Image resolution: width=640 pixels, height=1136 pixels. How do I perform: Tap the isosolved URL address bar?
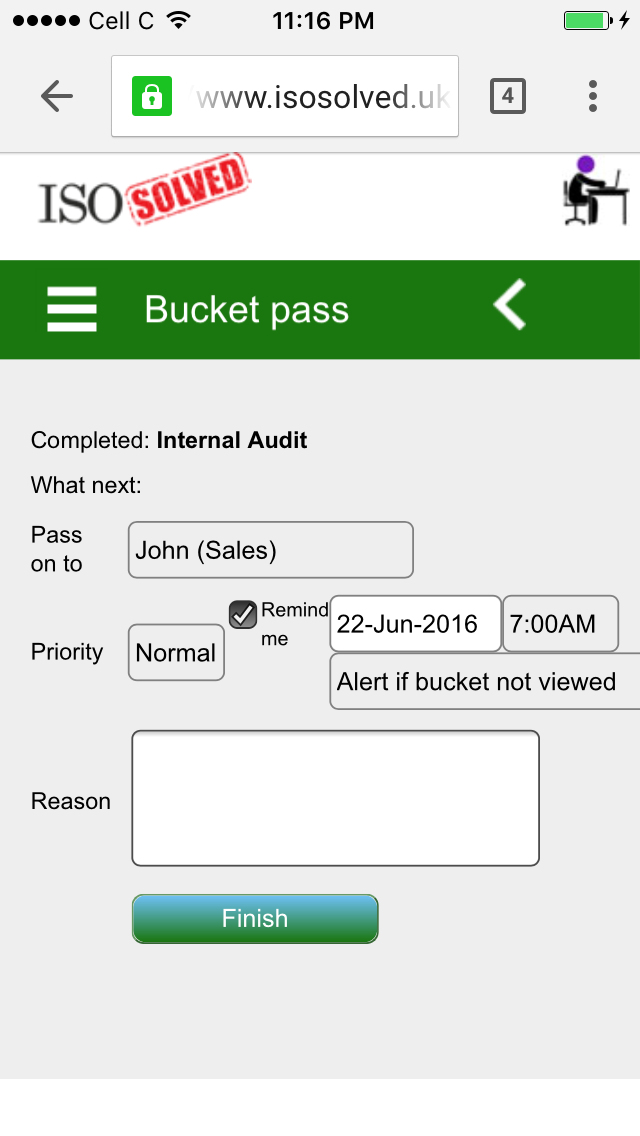click(285, 96)
